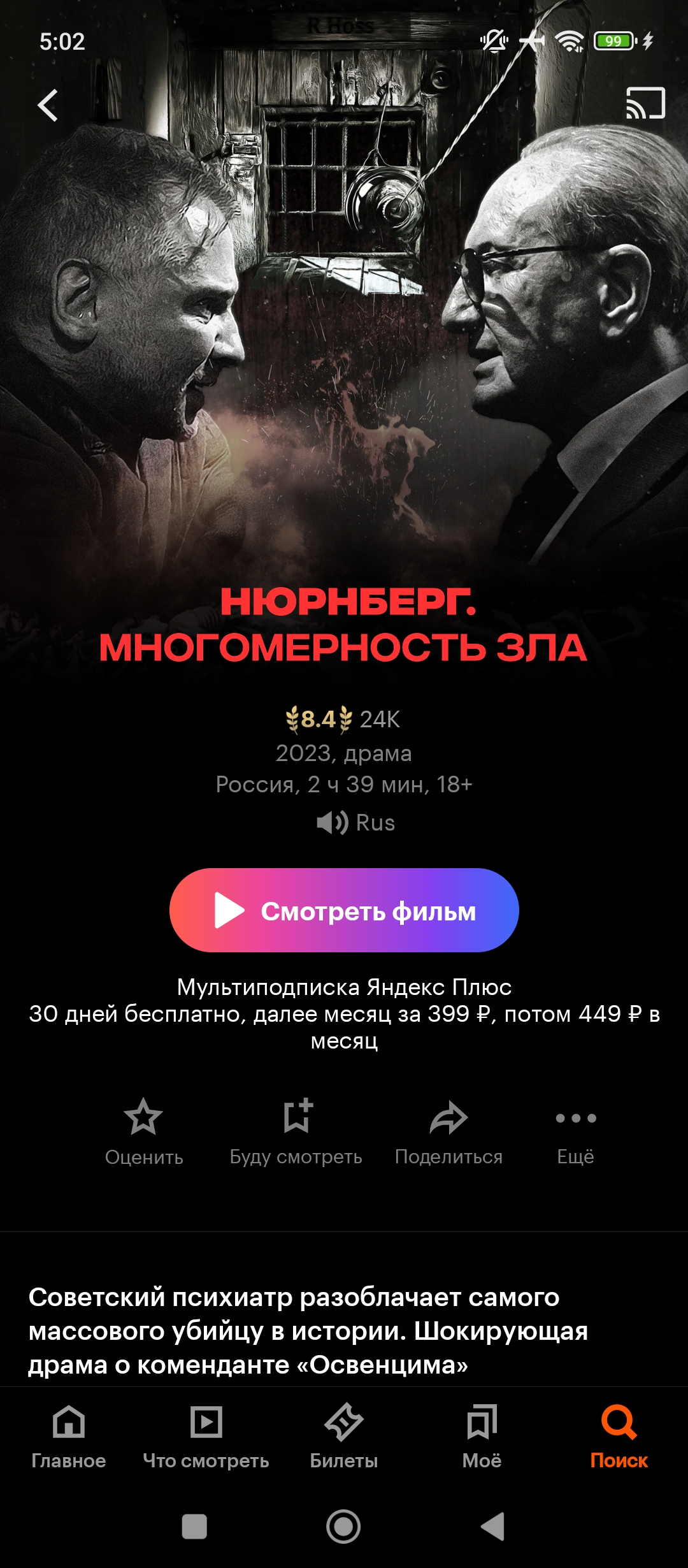Rate the film via Оценить
Viewport: 688px width, 1568px height.
(x=144, y=1132)
